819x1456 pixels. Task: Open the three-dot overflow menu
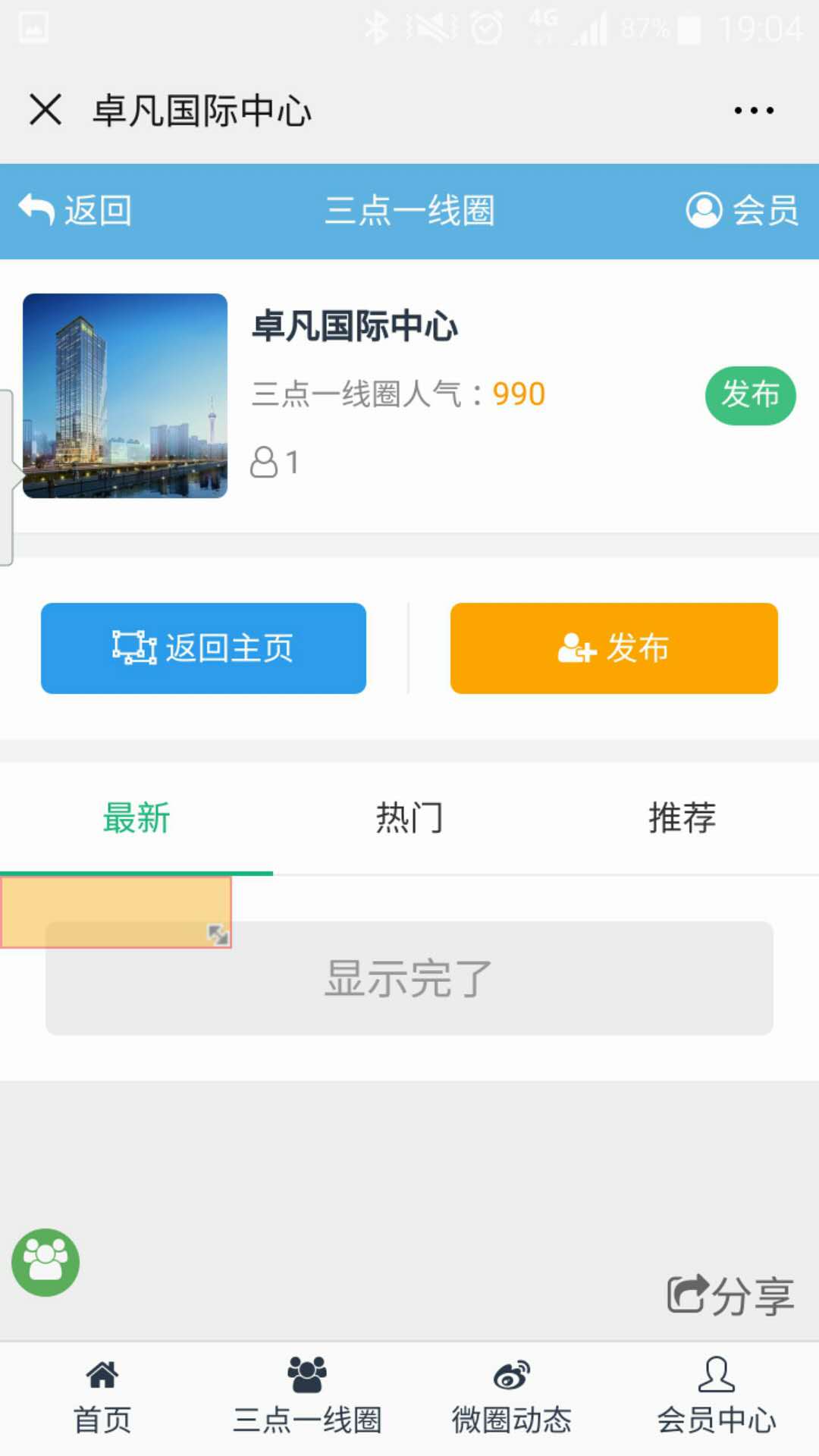(754, 111)
